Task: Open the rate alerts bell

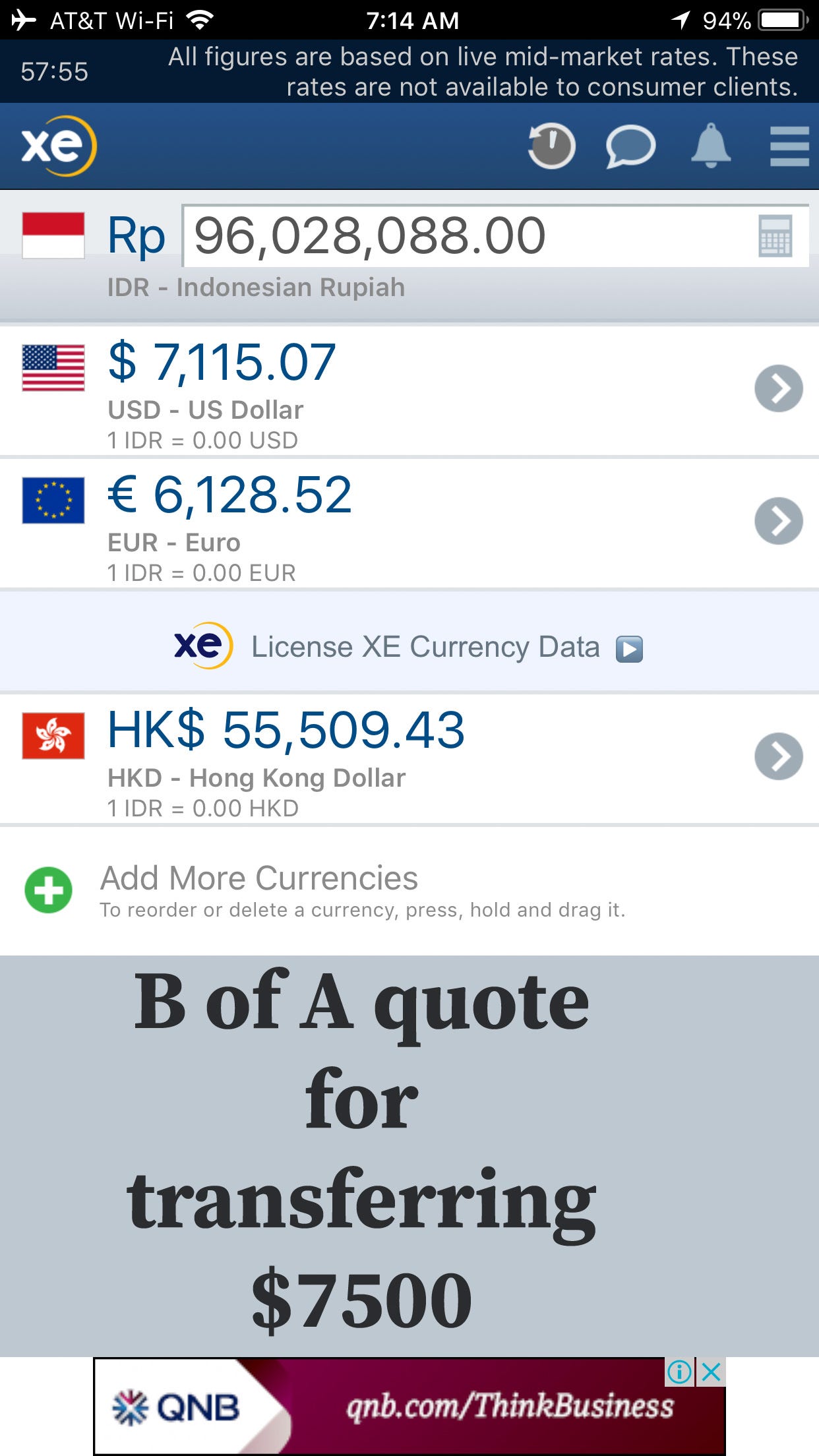Action: coord(711,146)
